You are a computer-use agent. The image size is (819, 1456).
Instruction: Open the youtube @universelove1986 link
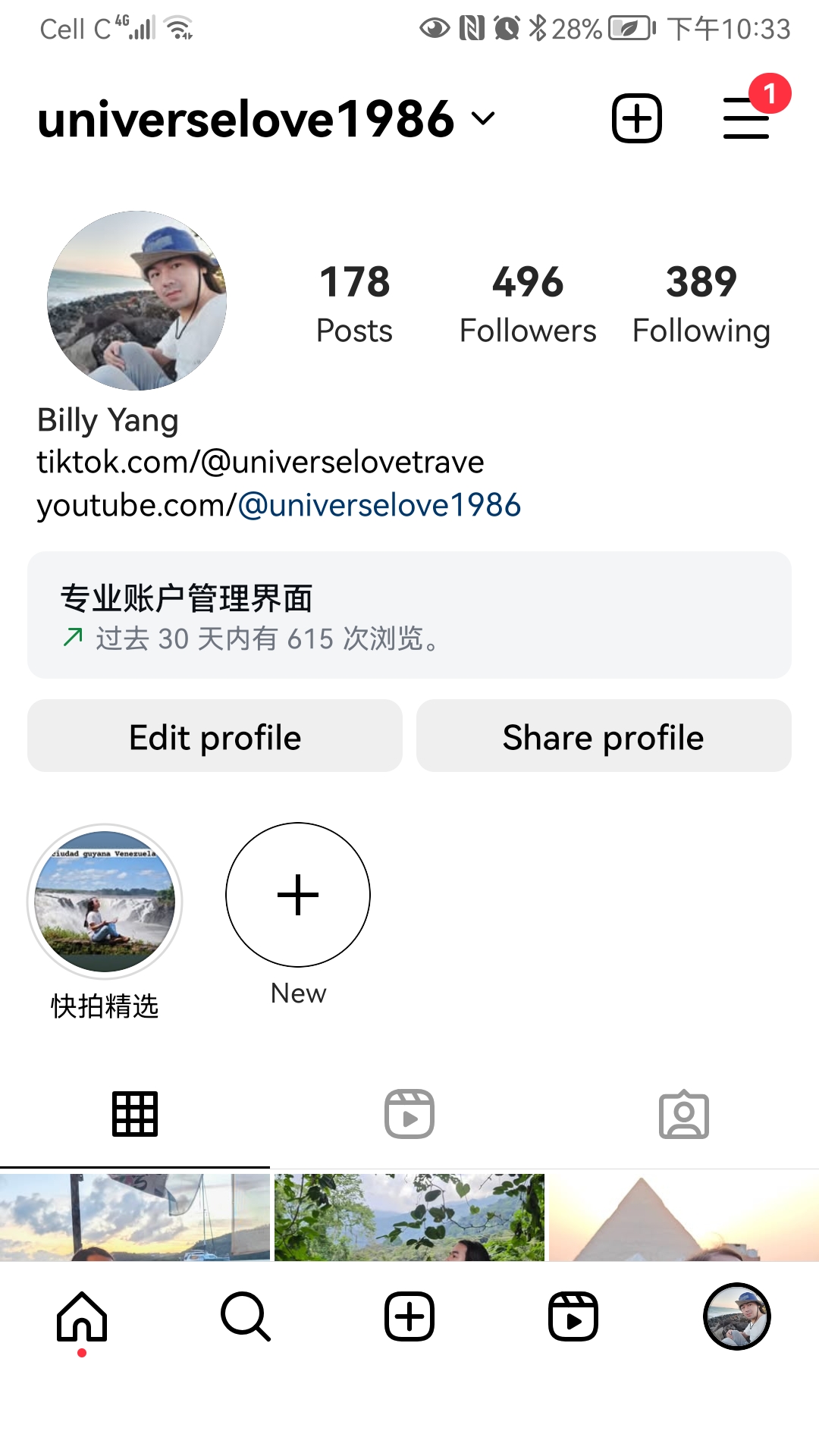[379, 505]
